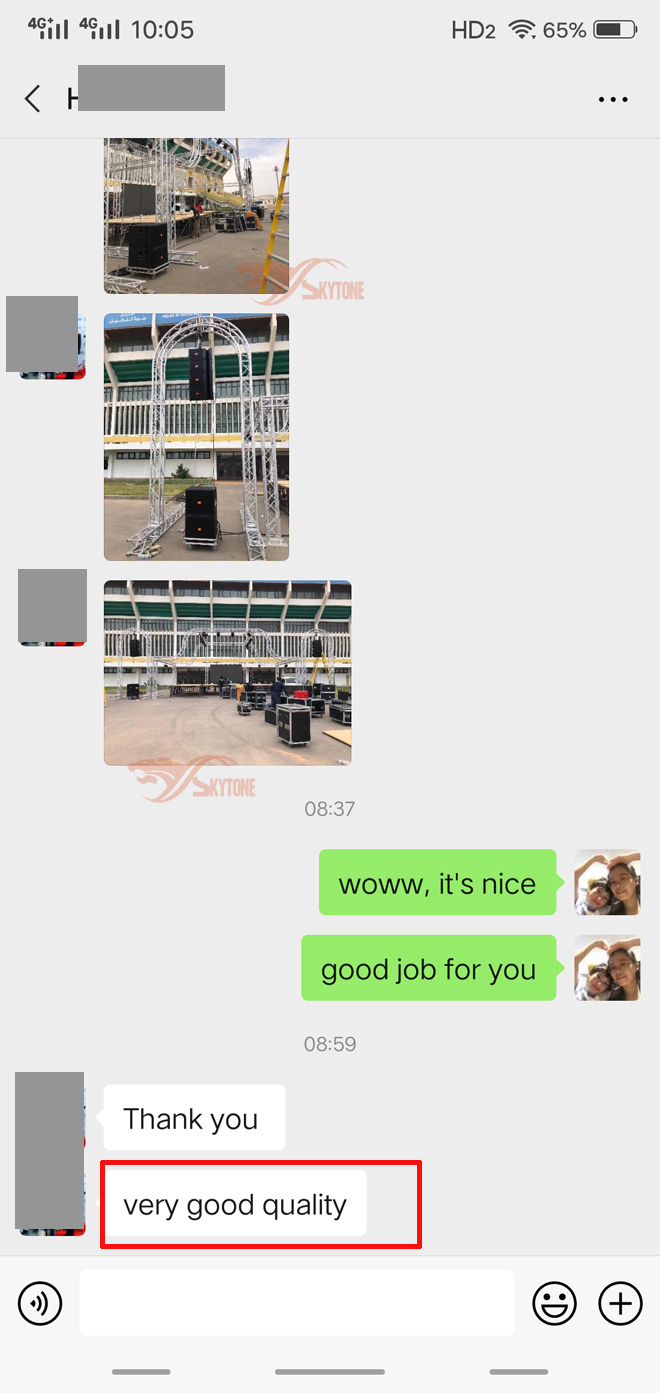Open the wide stadium stage photo
This screenshot has width=660, height=1393.
tap(227, 672)
